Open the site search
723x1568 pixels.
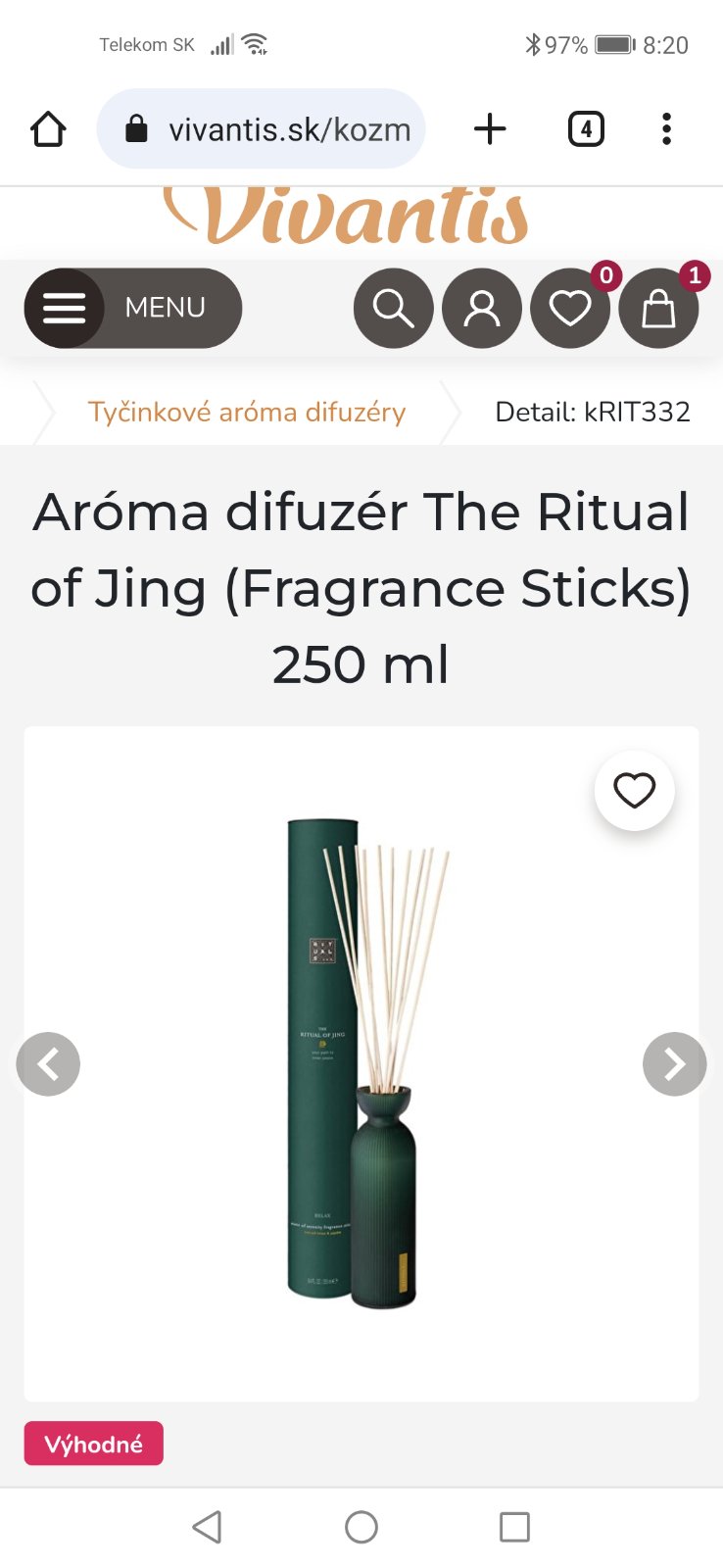pyautogui.click(x=393, y=308)
